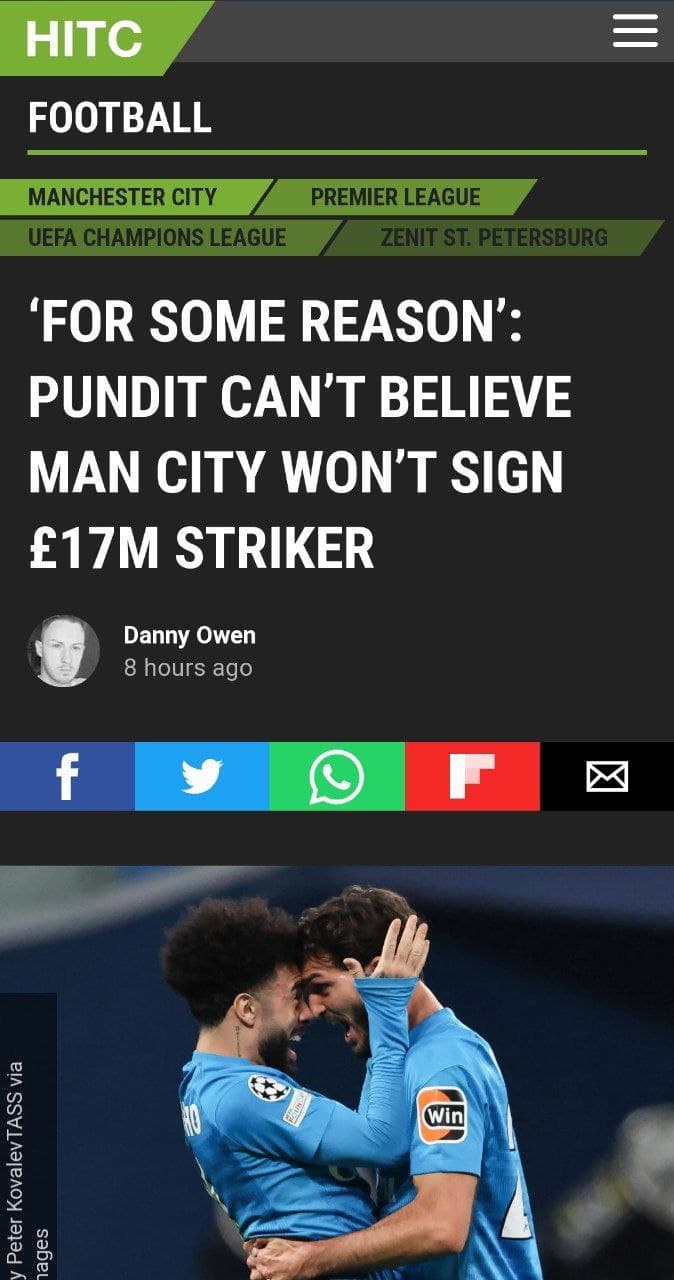Screen dimensions: 674x1280
Task: View author Danny Owen's profile
Action: tap(189, 635)
